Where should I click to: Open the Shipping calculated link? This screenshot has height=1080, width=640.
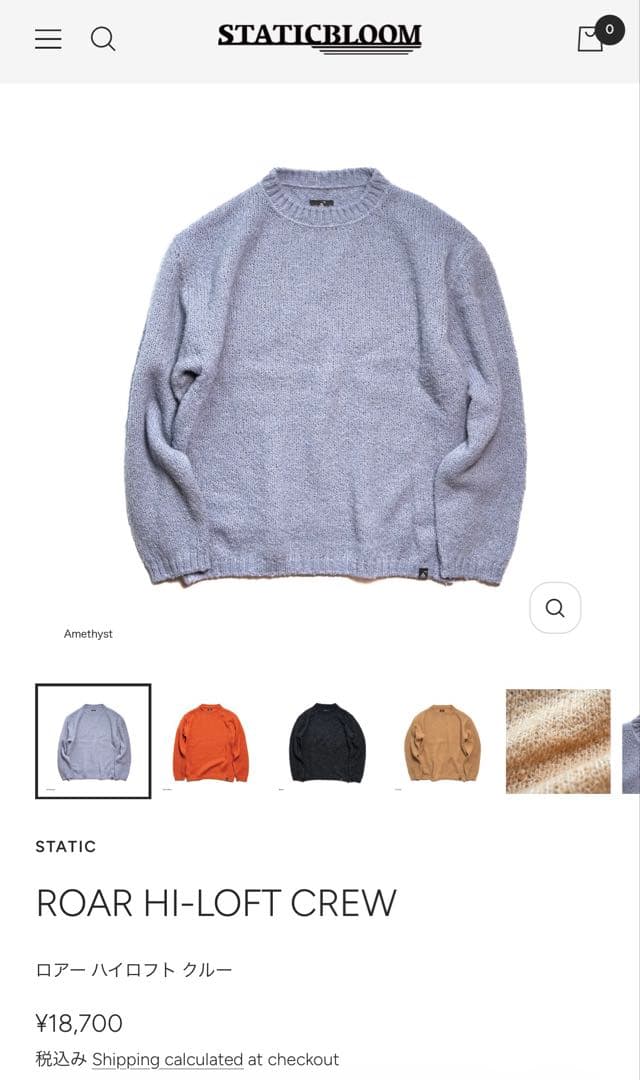(x=167, y=1059)
